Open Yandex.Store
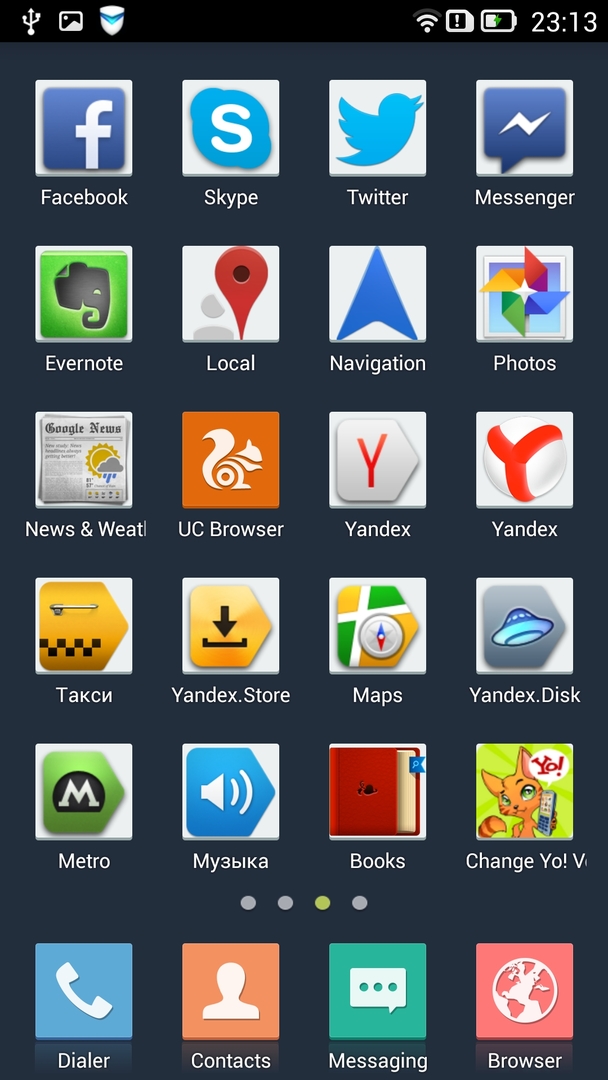 click(231, 627)
